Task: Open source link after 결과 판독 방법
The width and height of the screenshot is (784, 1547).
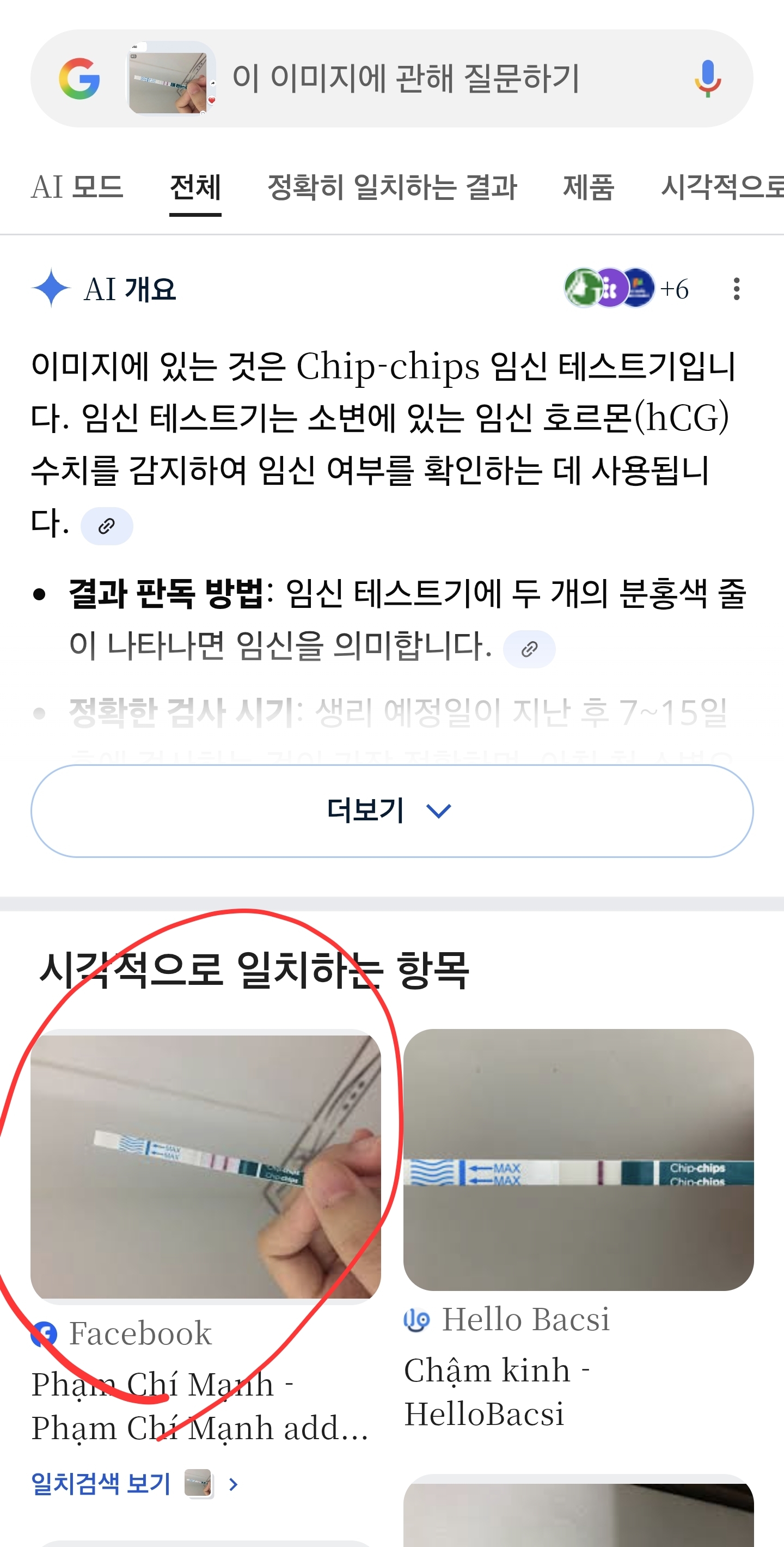Action: [529, 649]
